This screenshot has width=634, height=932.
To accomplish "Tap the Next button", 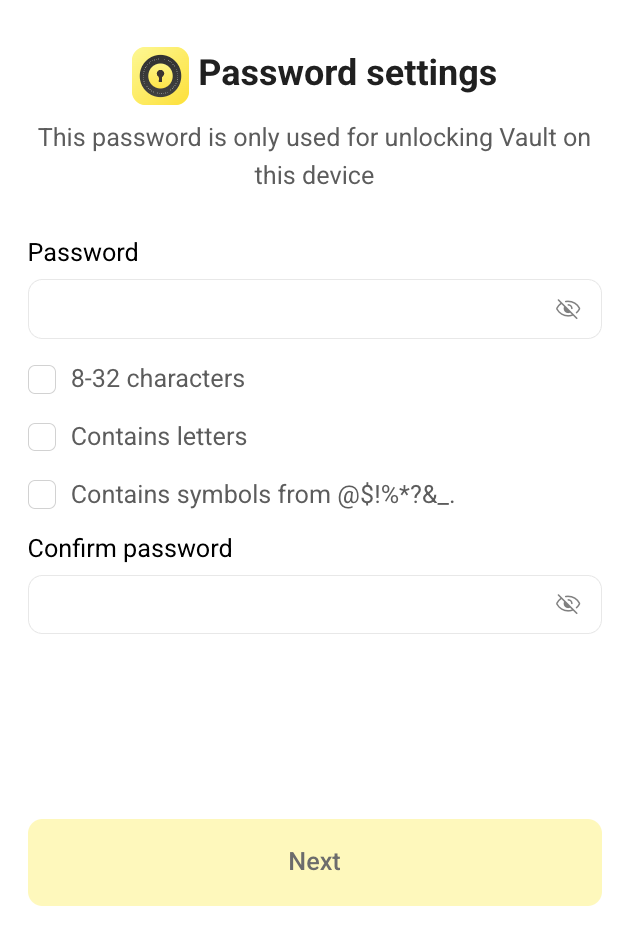I will pos(315,862).
